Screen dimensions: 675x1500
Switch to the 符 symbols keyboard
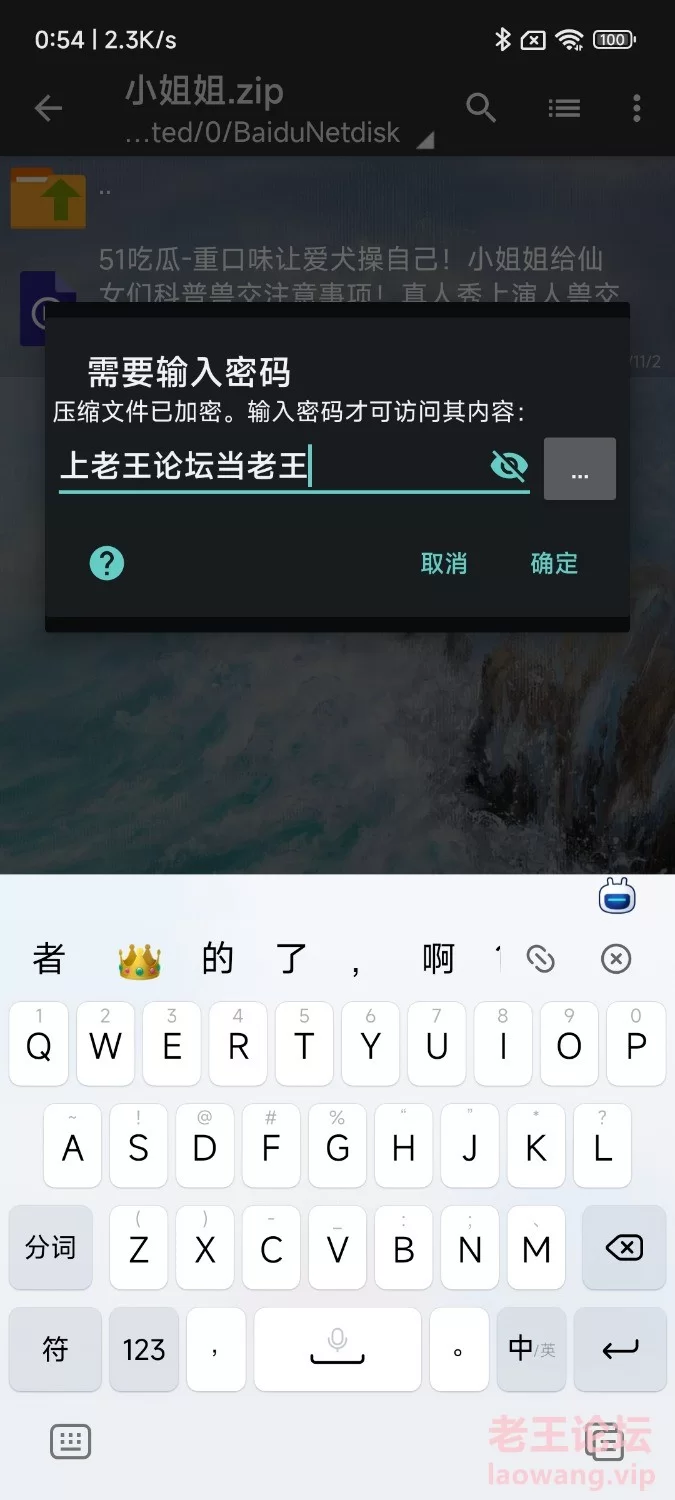55,1349
